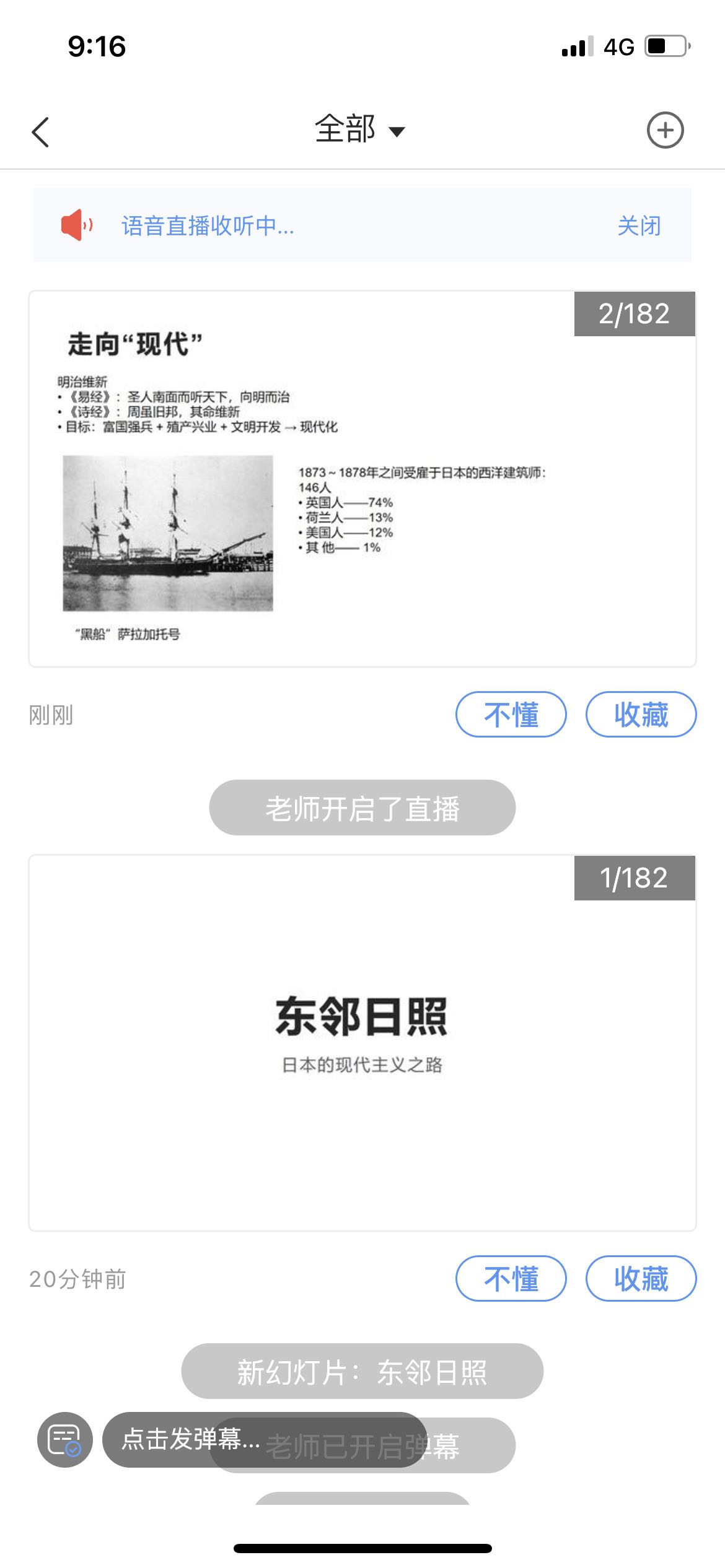Image resolution: width=725 pixels, height=1568 pixels.
Task: Mark slide 2/182 as 不懂
Action: [x=511, y=715]
